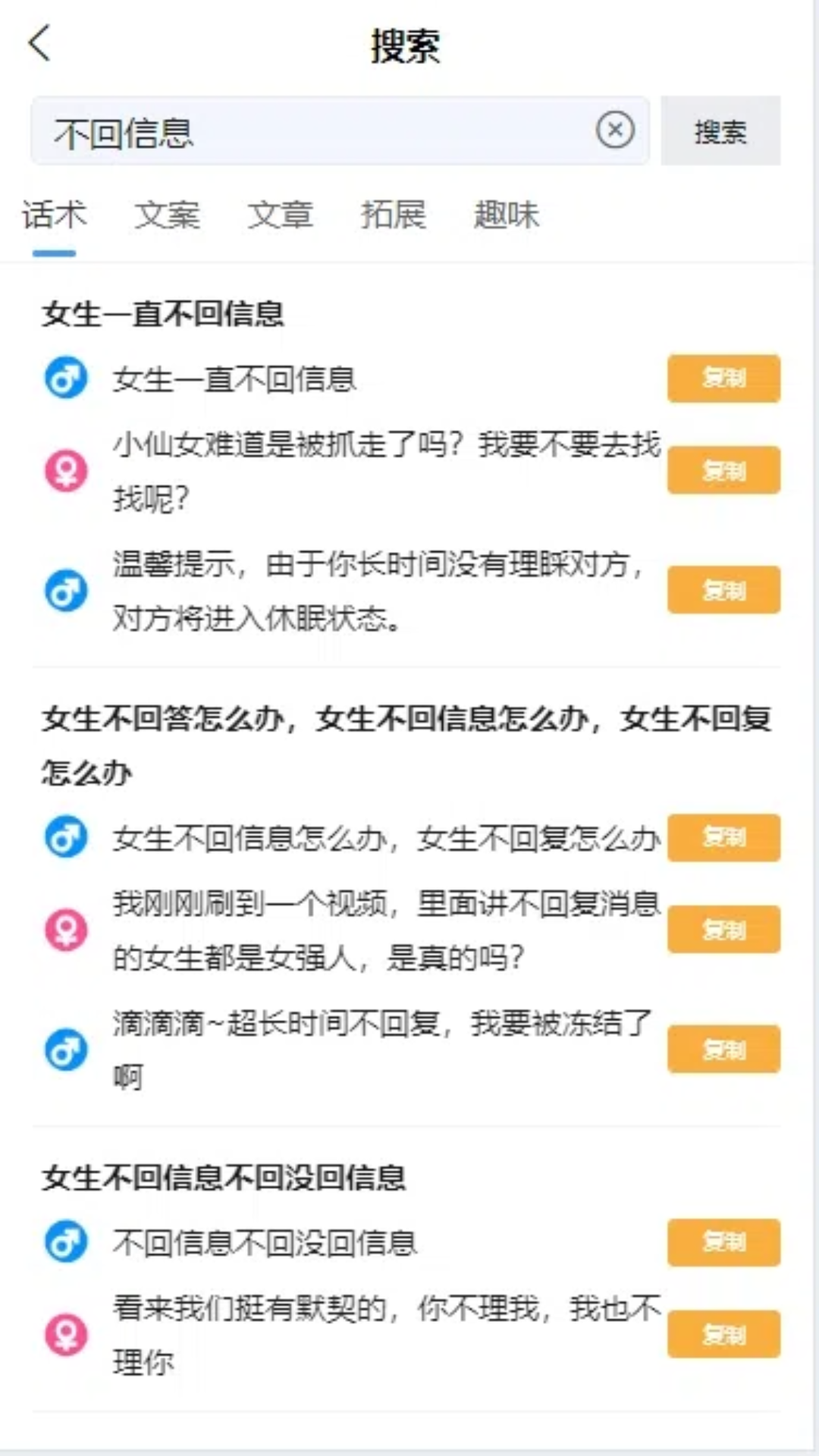Clear search text with the X icon
The image size is (819, 1456).
tap(613, 130)
